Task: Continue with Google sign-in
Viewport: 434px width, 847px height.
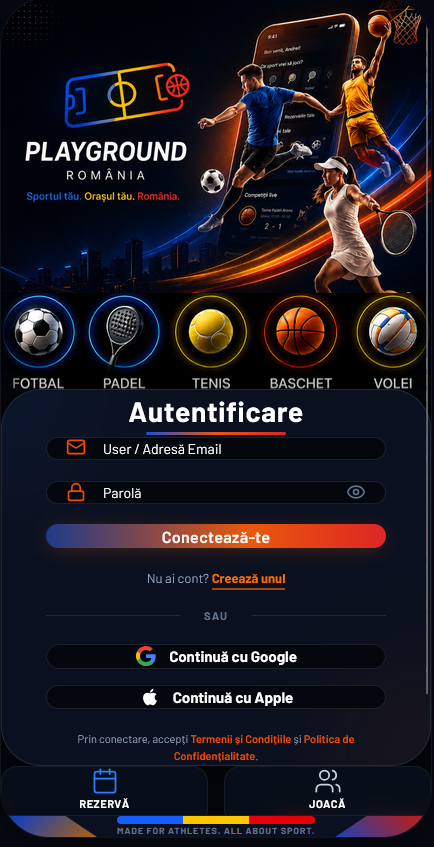Action: [216, 657]
